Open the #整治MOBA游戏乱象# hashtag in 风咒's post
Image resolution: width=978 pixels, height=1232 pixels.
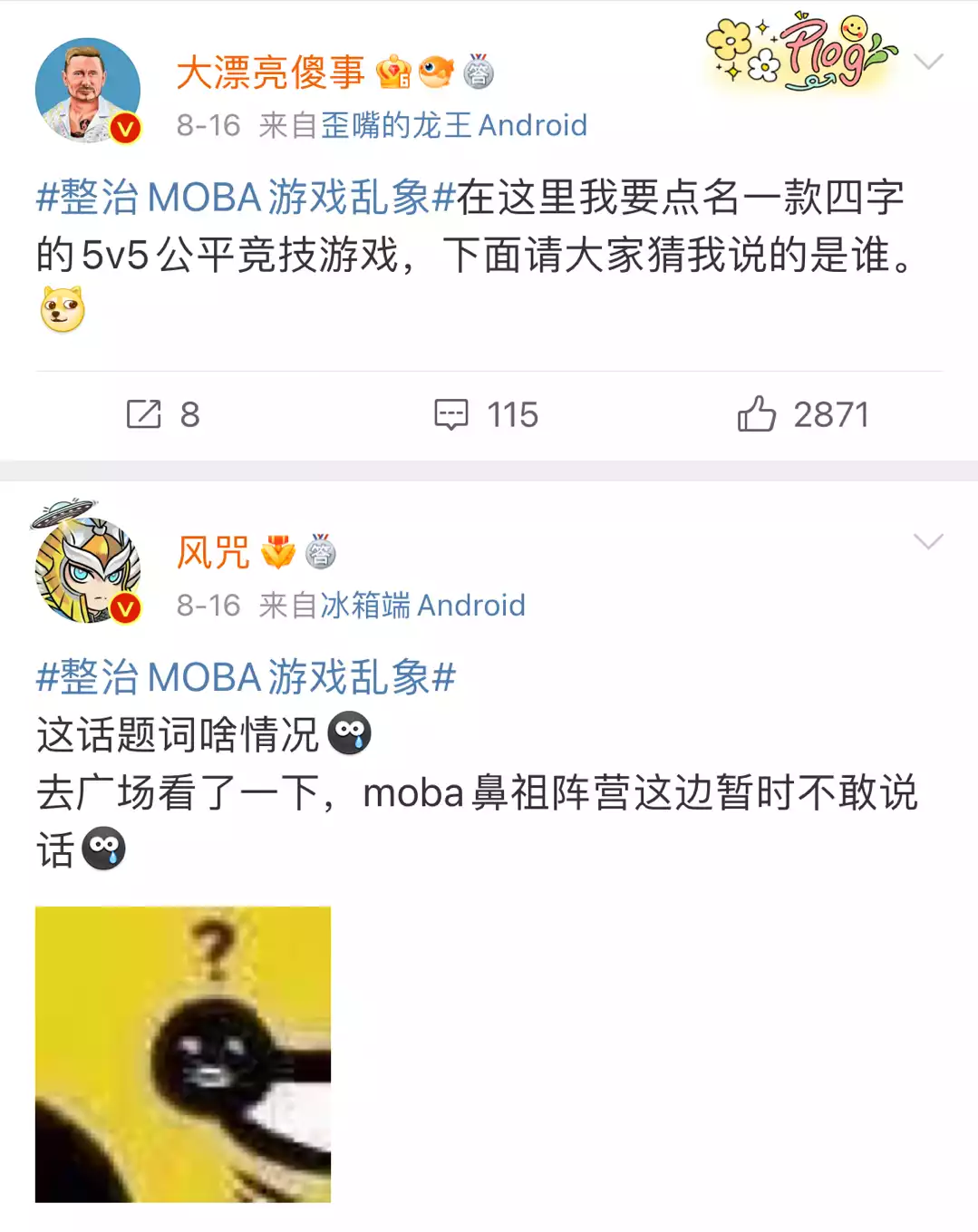245,677
